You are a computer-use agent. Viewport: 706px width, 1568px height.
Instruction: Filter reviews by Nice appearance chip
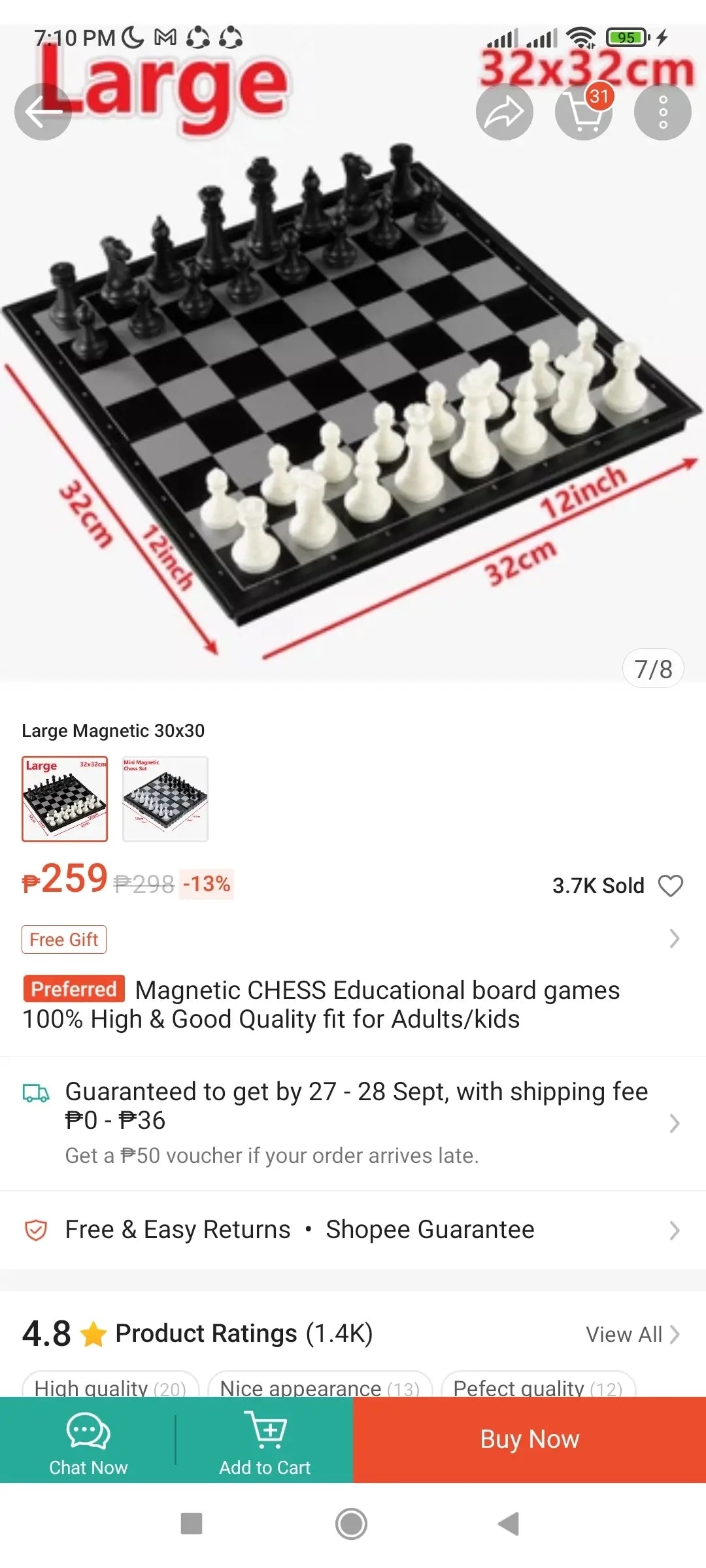pyautogui.click(x=320, y=1386)
